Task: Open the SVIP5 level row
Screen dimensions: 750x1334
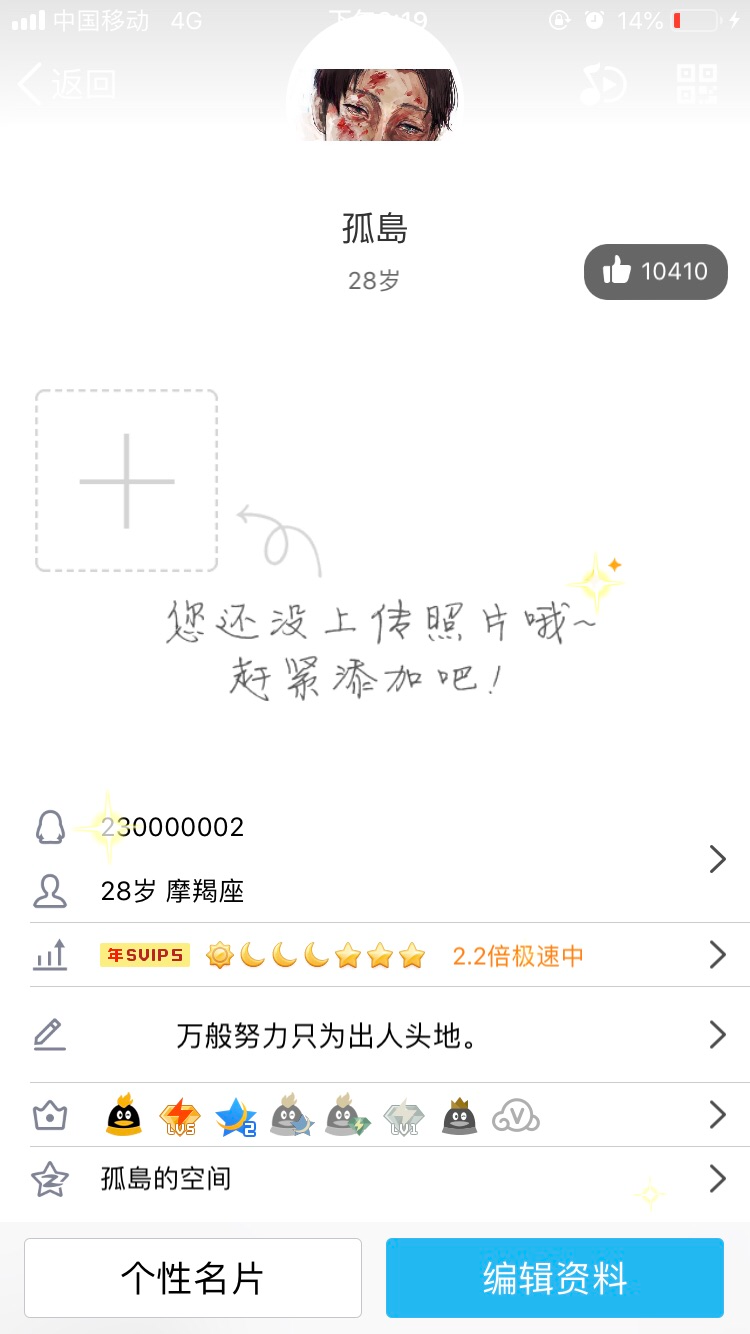Action: (390, 955)
